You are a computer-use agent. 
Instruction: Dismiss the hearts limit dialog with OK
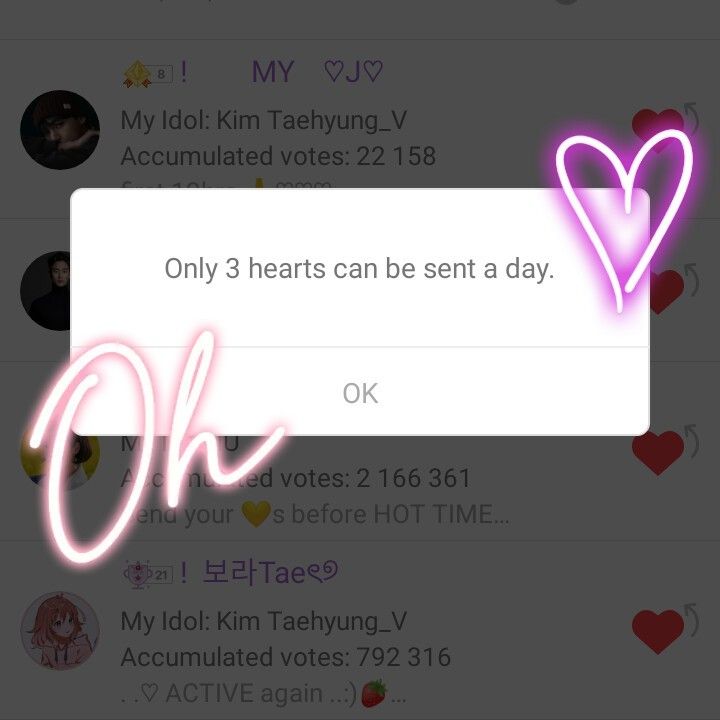point(360,393)
